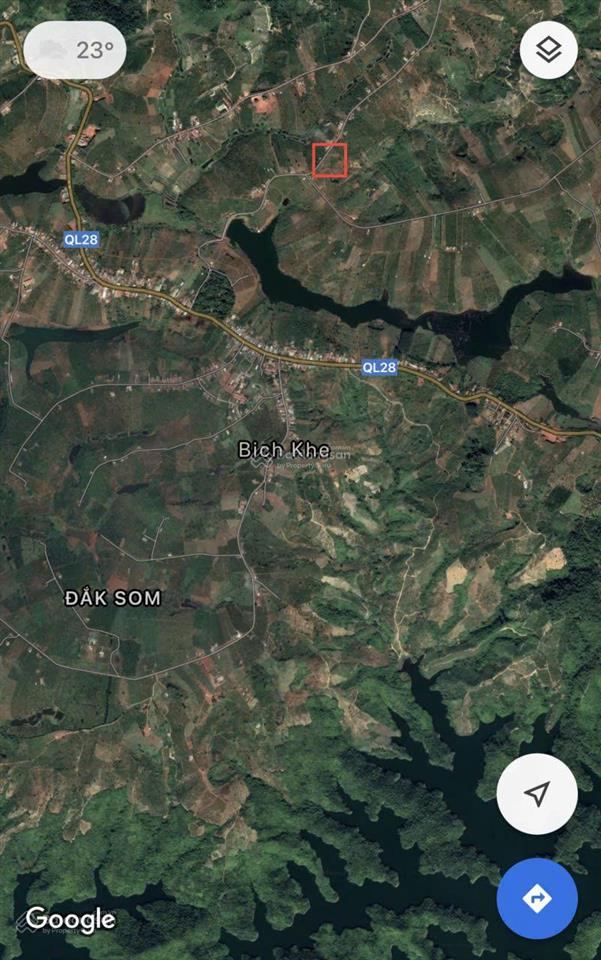Center the map on my location
The width and height of the screenshot is (601, 960).
click(x=537, y=794)
